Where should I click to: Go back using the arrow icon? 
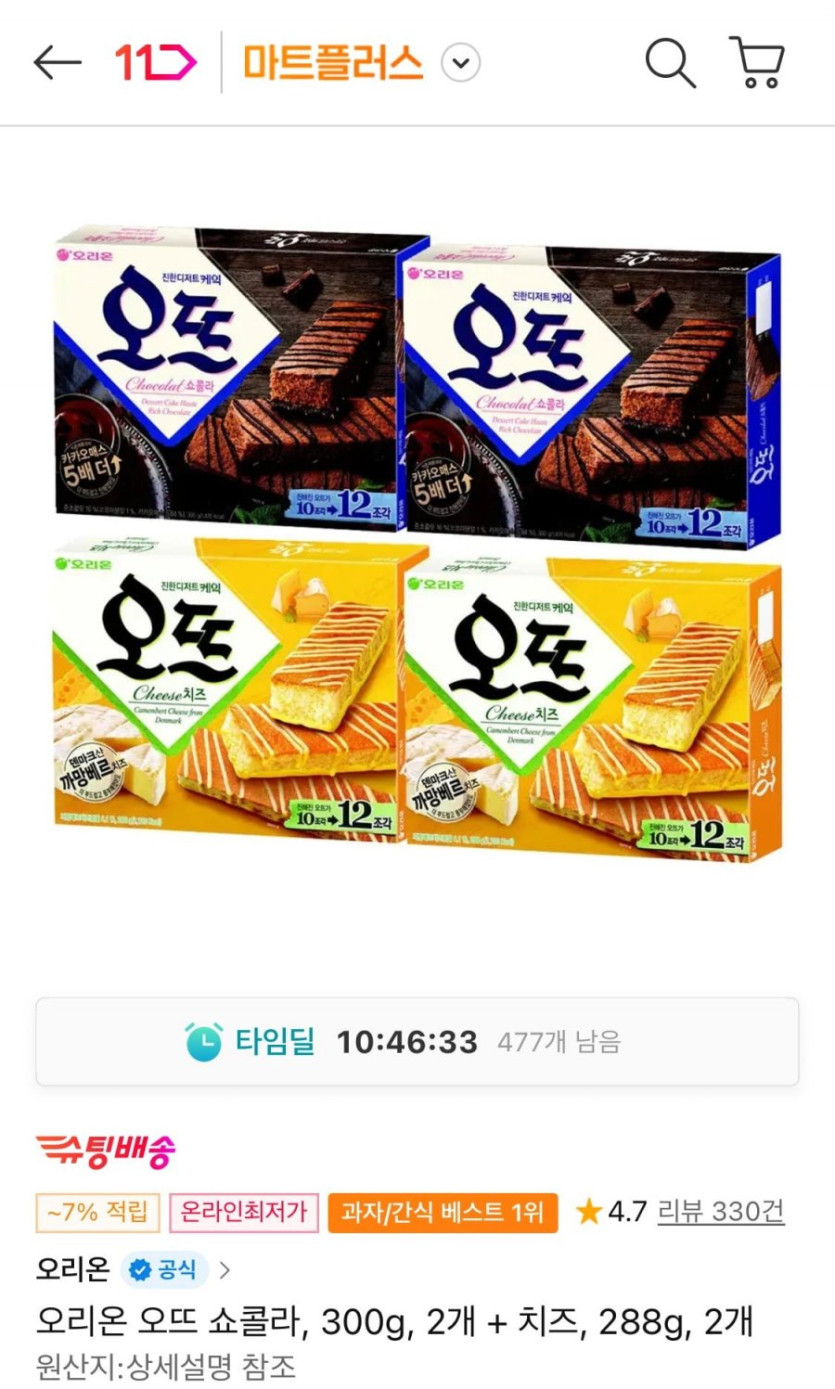57,63
